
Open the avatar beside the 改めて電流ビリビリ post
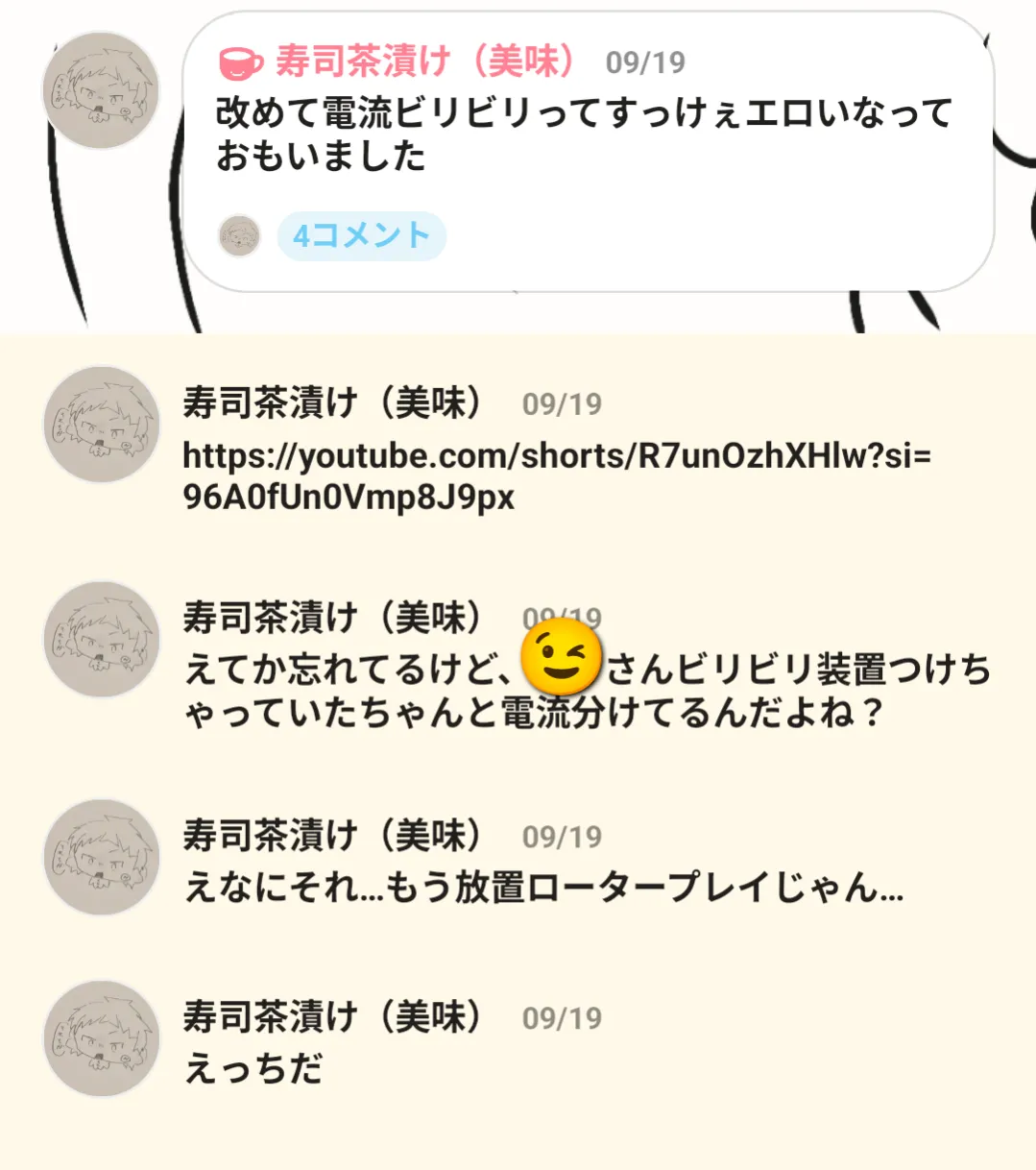coord(101,90)
